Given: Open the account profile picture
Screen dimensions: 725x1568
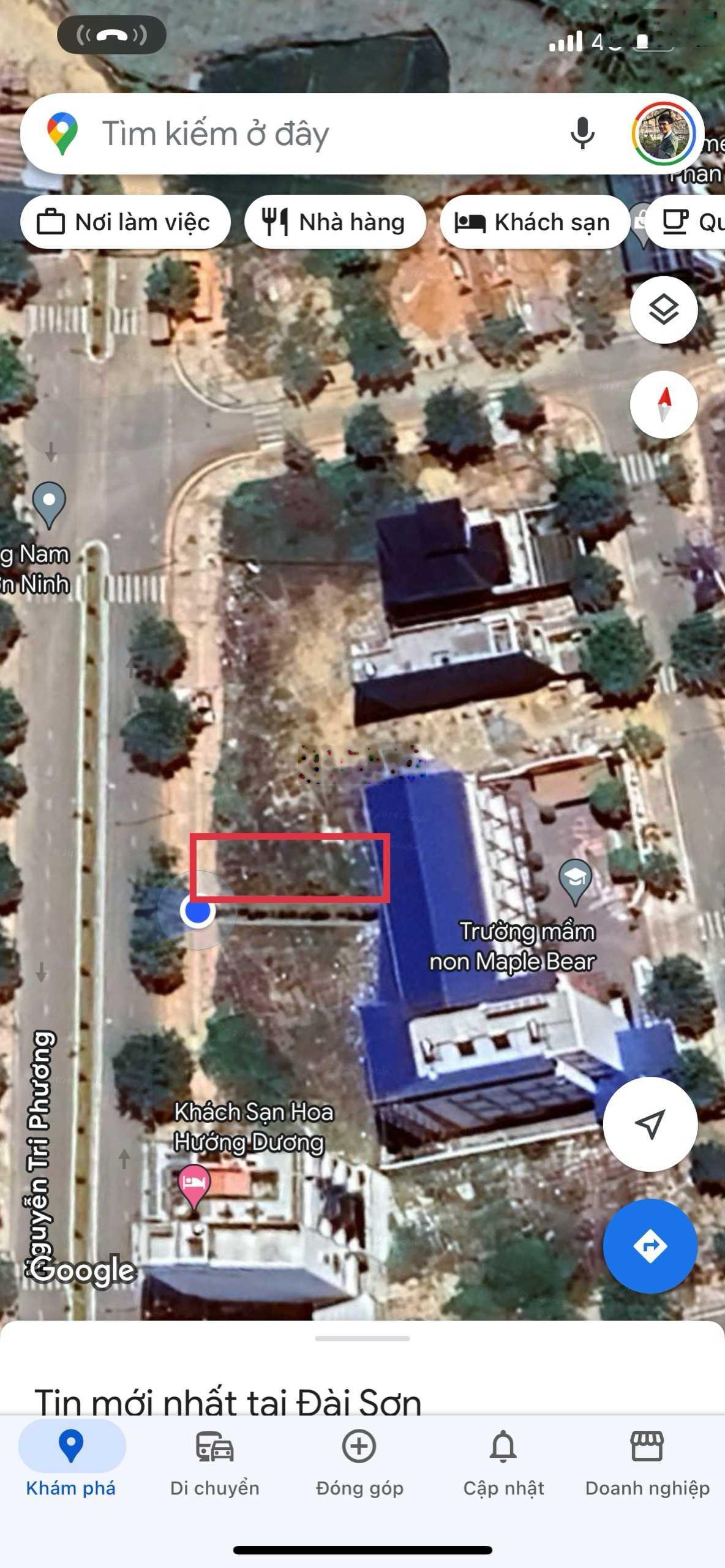Looking at the screenshot, I should point(663,134).
